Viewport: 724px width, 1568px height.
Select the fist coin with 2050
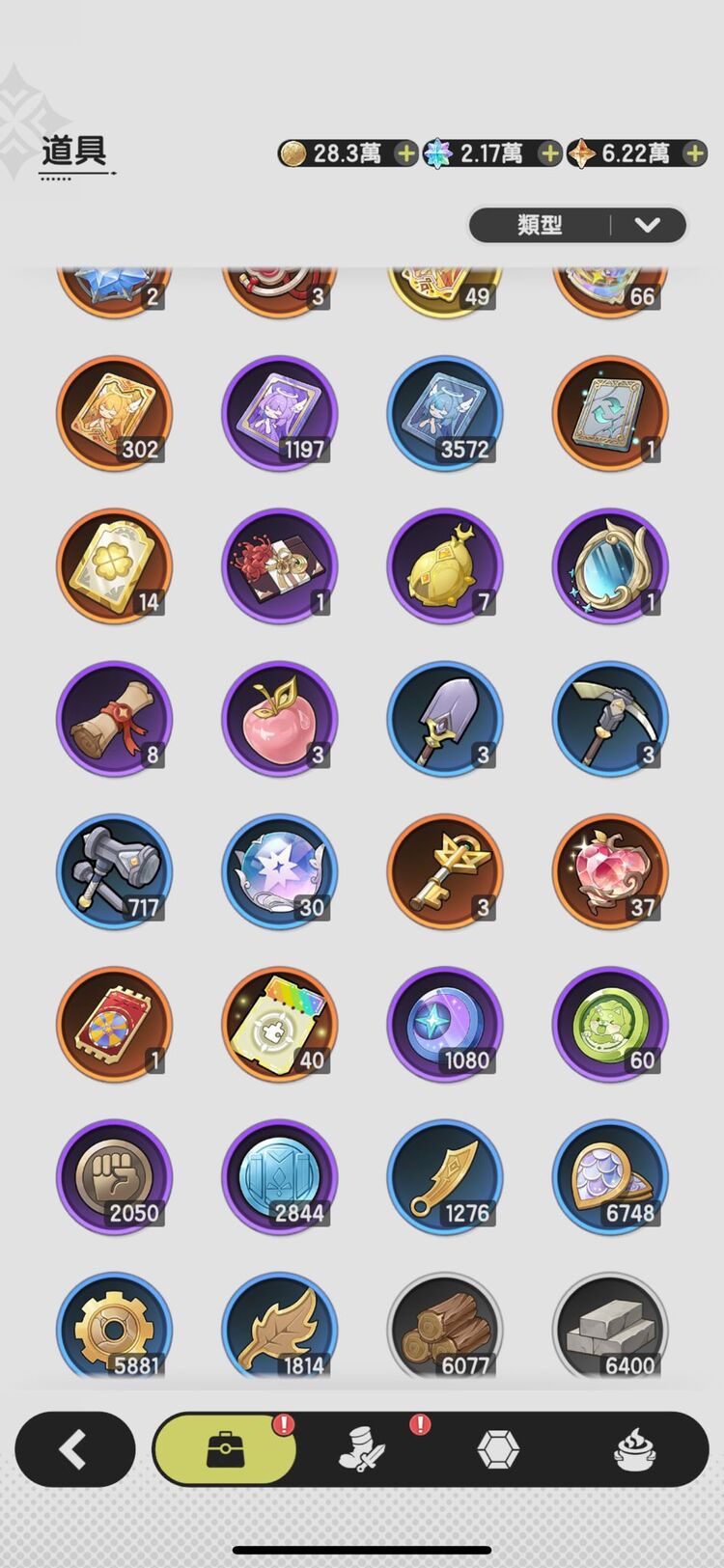[x=114, y=1176]
